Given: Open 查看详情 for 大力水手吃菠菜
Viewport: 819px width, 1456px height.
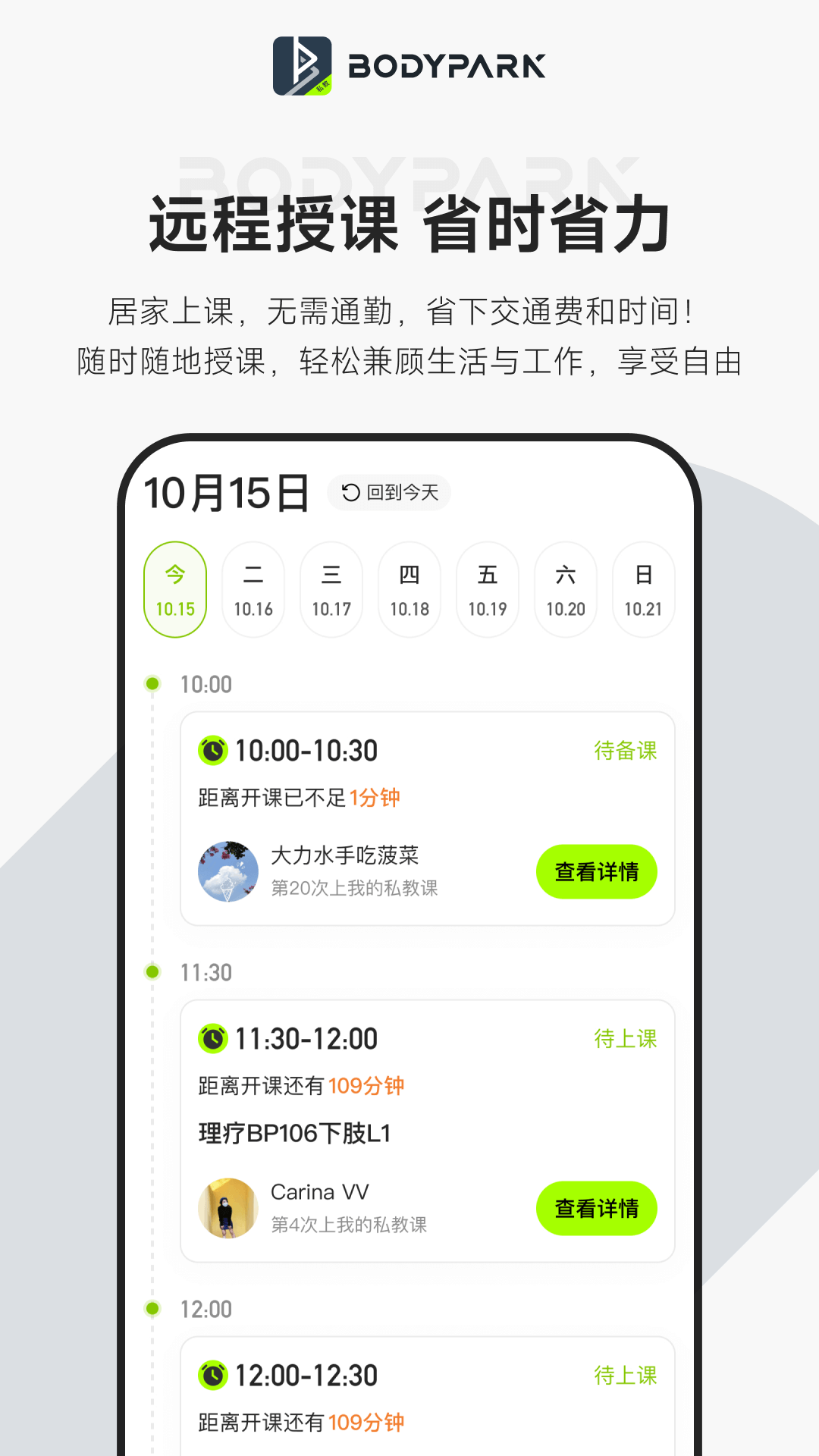Looking at the screenshot, I should click(596, 872).
